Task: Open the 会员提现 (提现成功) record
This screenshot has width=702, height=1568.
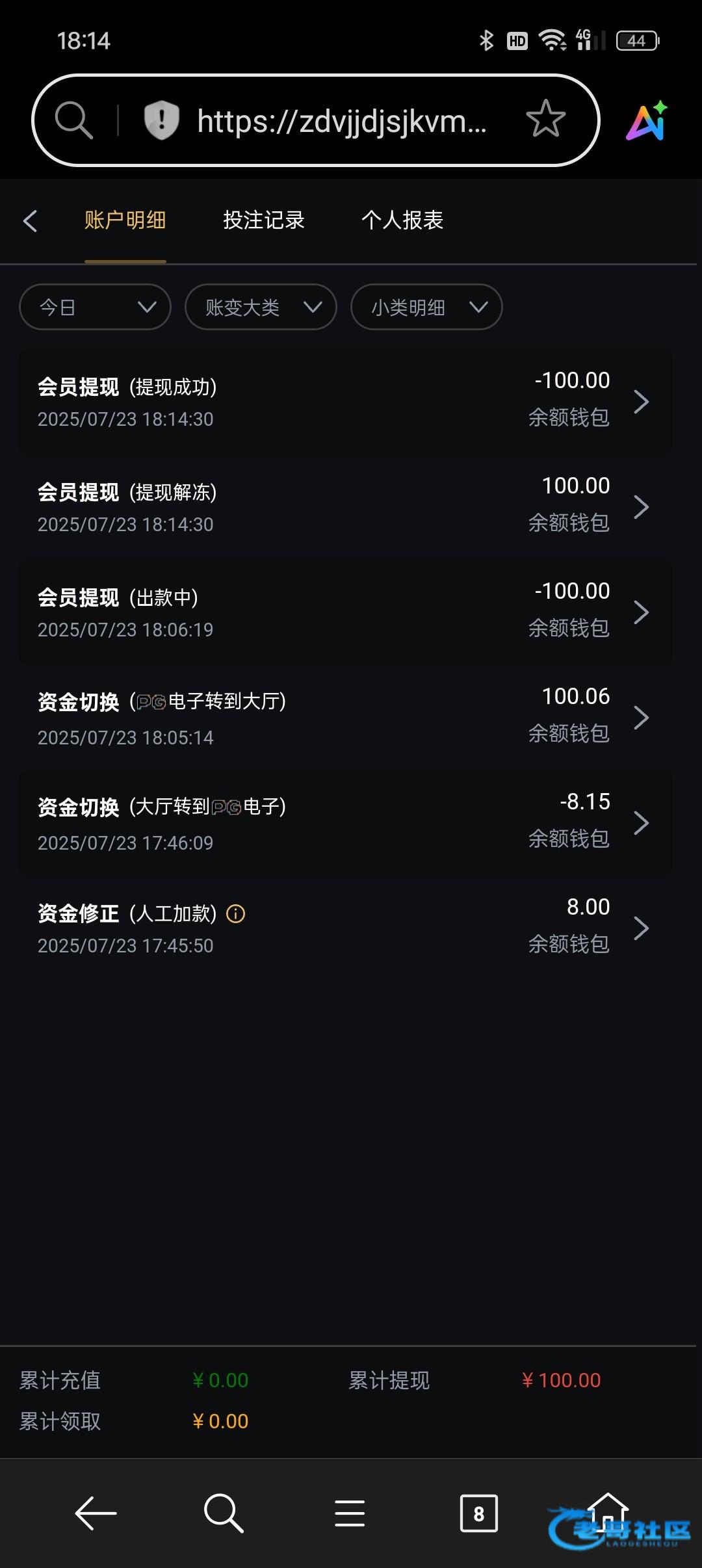Action: click(344, 401)
